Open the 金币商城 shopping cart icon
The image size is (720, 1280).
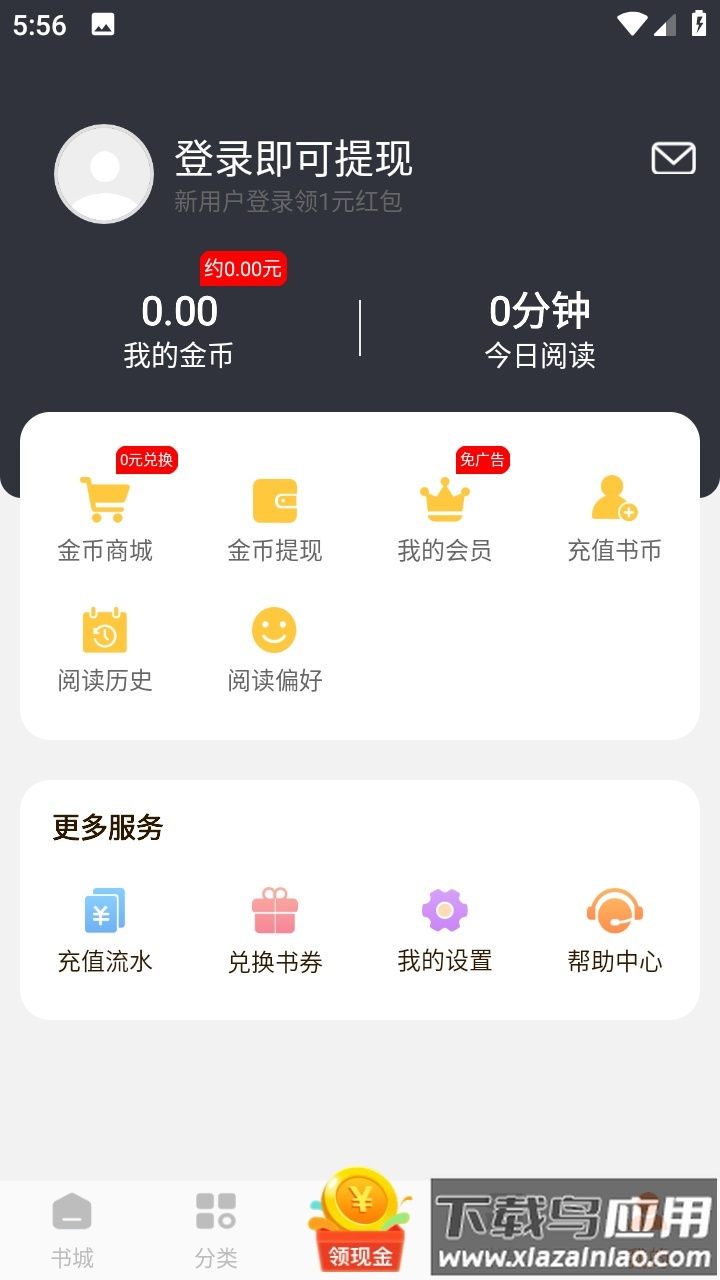coord(104,500)
